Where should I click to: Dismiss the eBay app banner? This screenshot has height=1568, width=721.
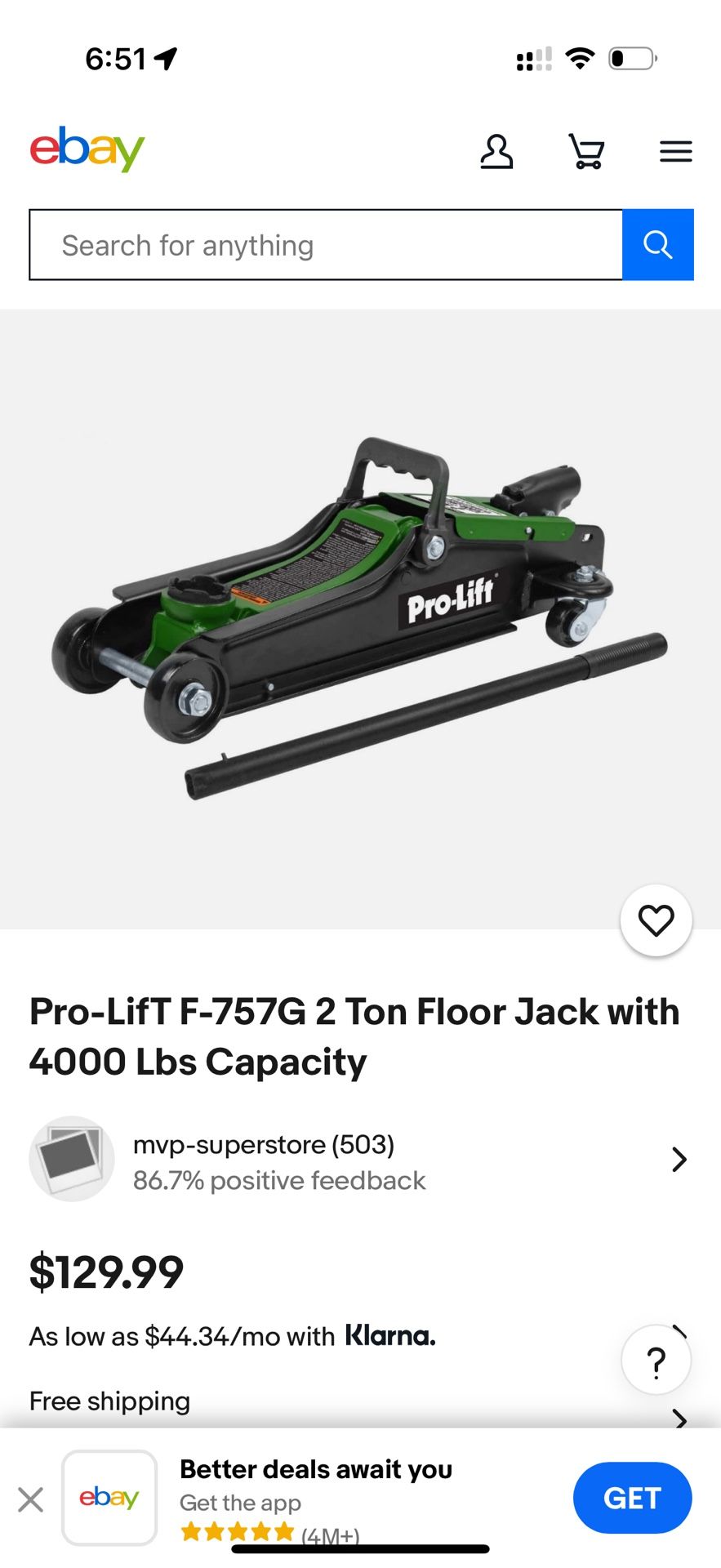pos(31,1499)
